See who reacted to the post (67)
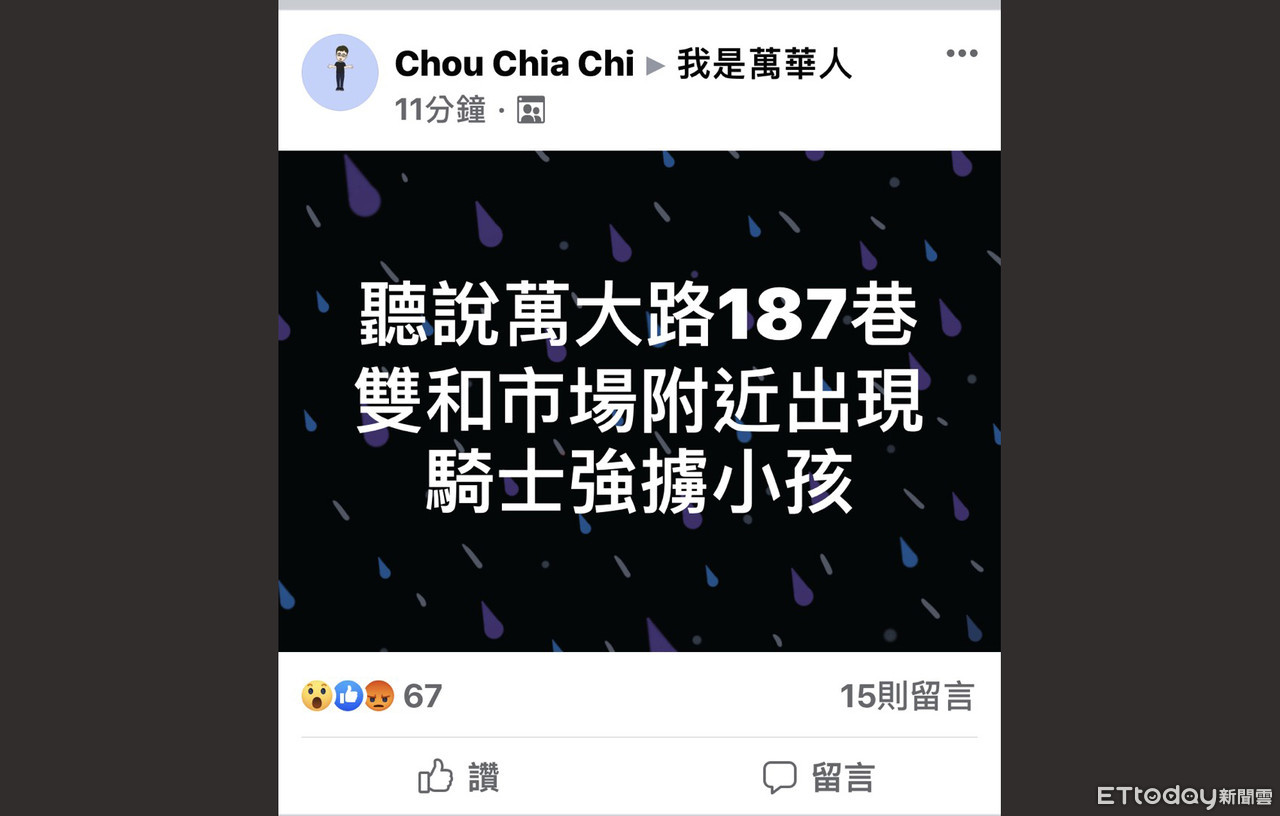Screen dimensions: 1280x816 [372, 696]
